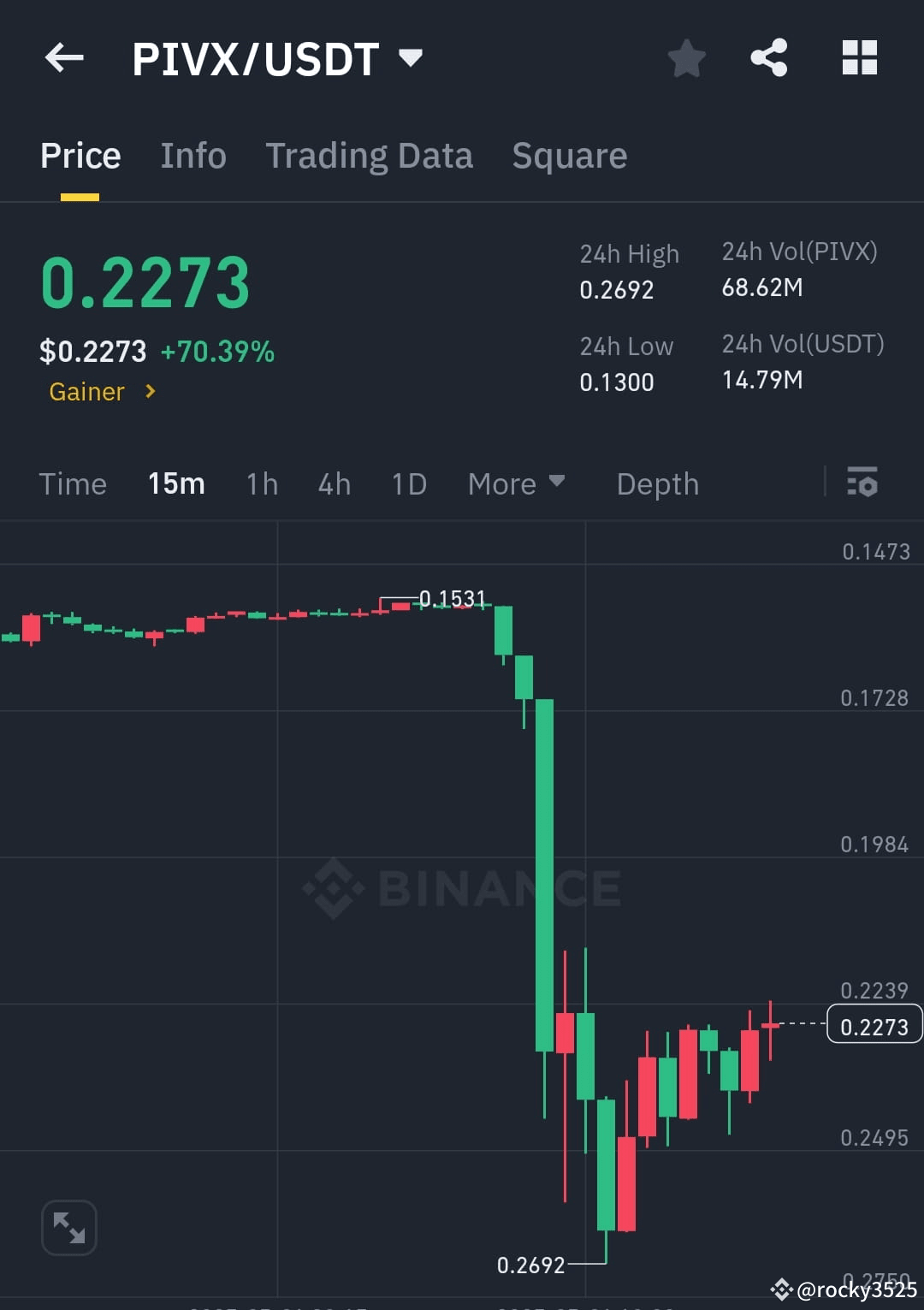Switch chart to 4h timeframe
This screenshot has height=1310, width=924.
pyautogui.click(x=334, y=483)
